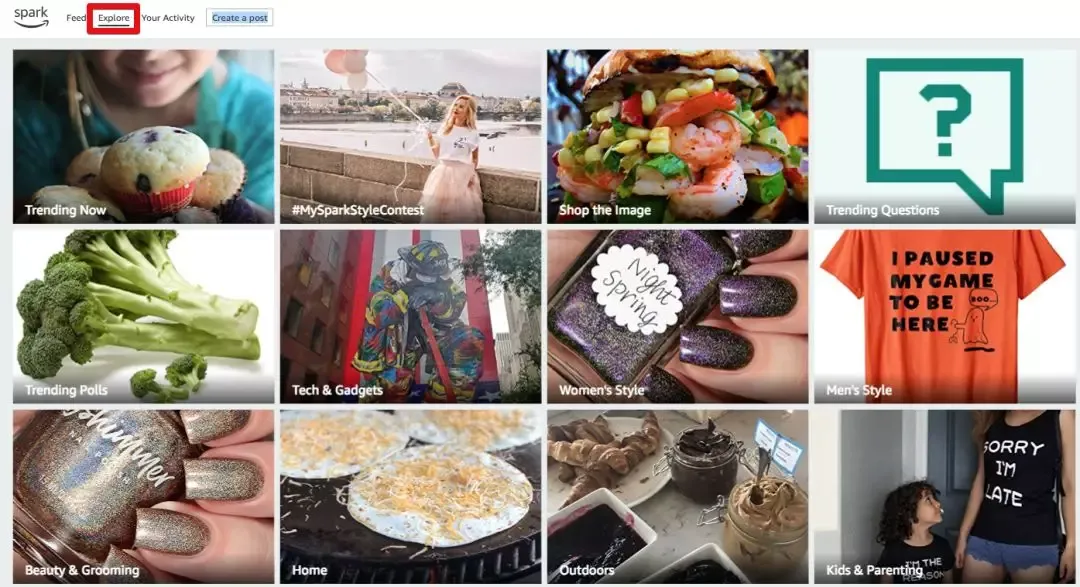Open the Your Activity tab
1080x587 pixels.
point(168,18)
